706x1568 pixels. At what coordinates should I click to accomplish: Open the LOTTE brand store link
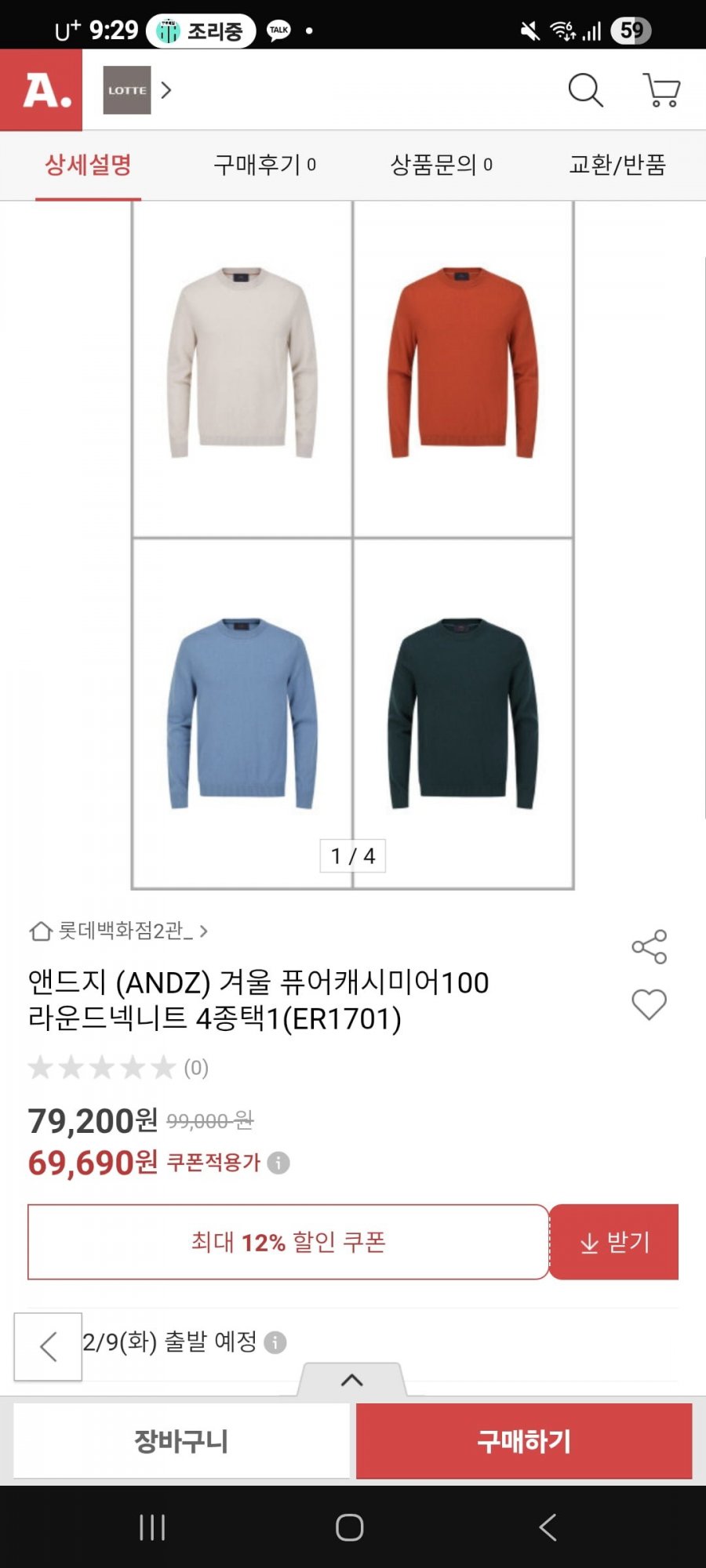click(137, 90)
